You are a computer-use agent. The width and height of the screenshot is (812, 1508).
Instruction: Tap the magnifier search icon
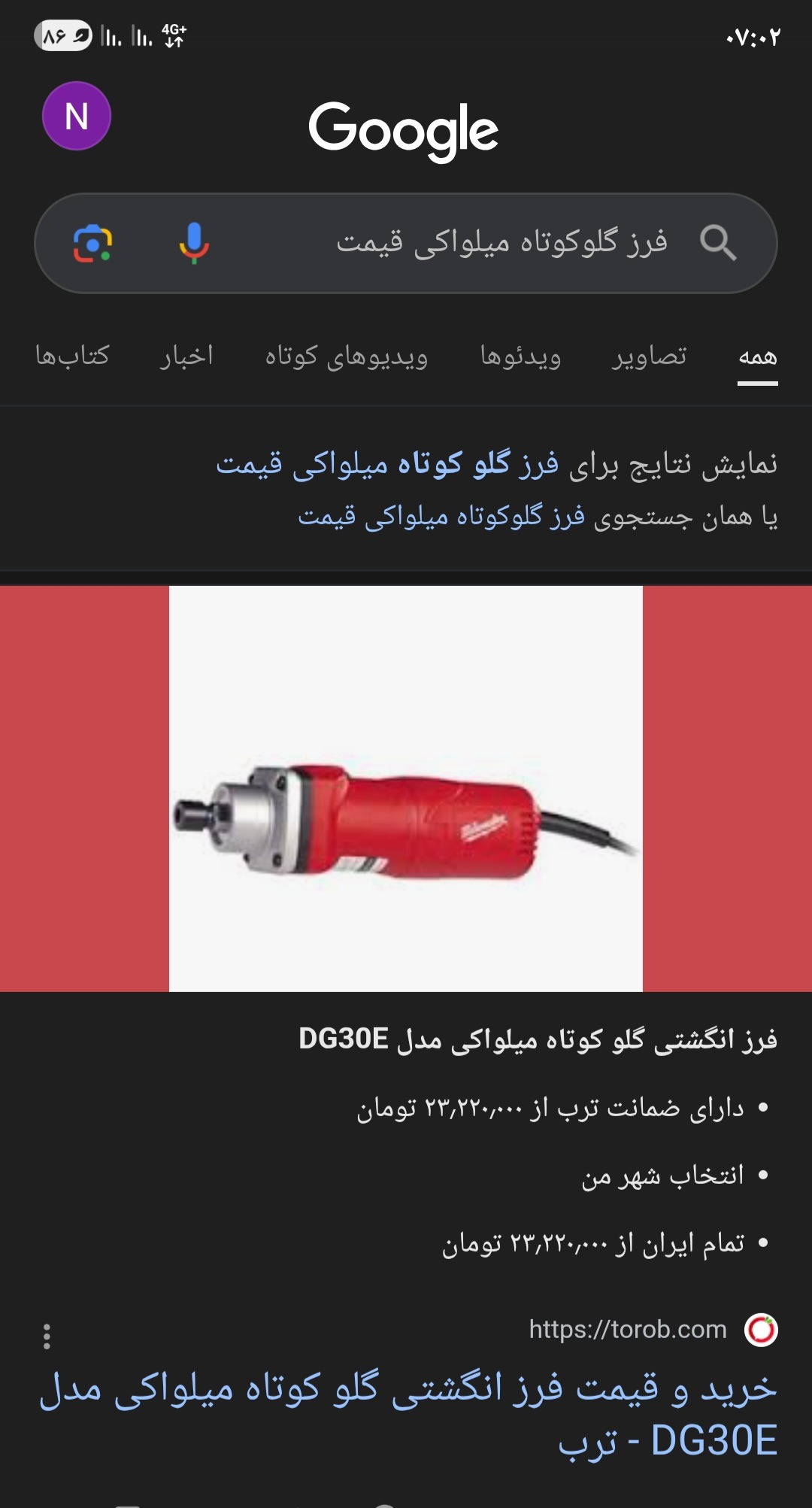pos(717,243)
